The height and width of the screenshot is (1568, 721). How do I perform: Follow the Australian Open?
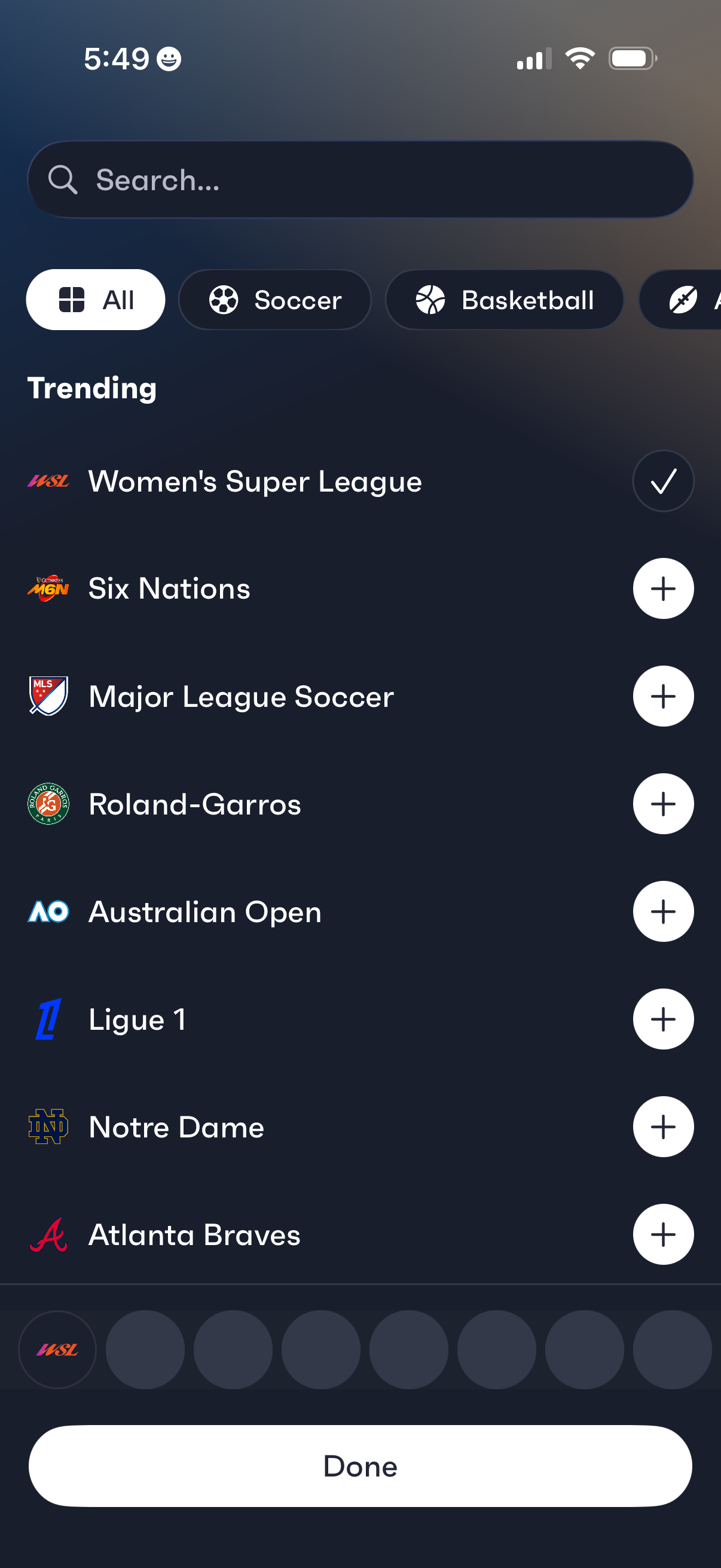[662, 911]
